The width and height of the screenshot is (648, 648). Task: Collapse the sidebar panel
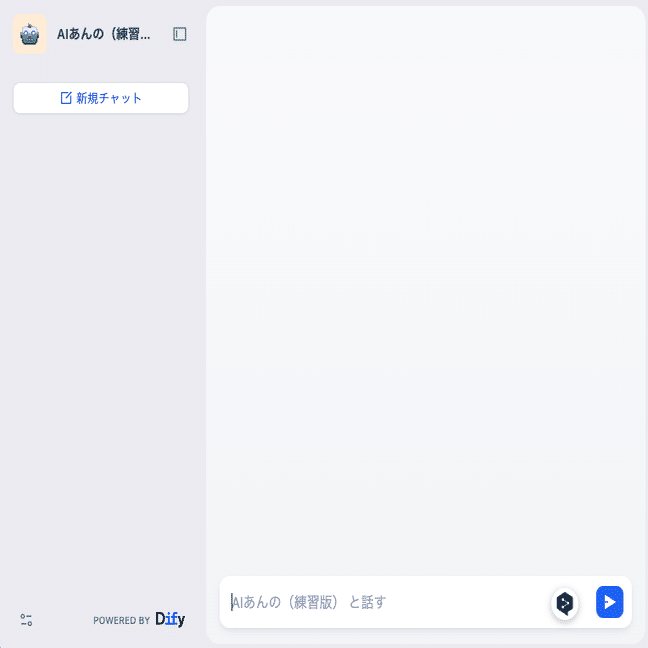[x=180, y=34]
